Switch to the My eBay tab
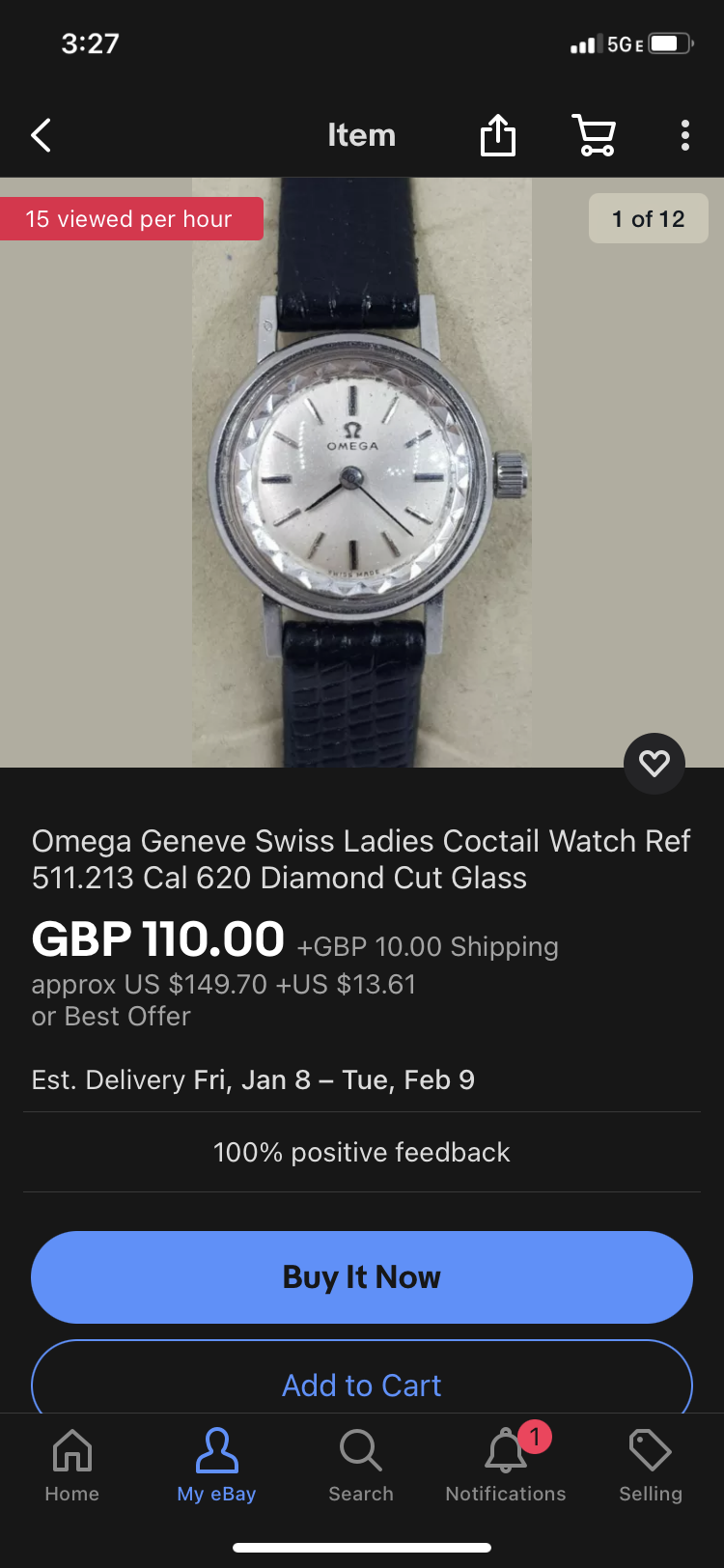This screenshot has width=724, height=1568. tap(216, 1465)
